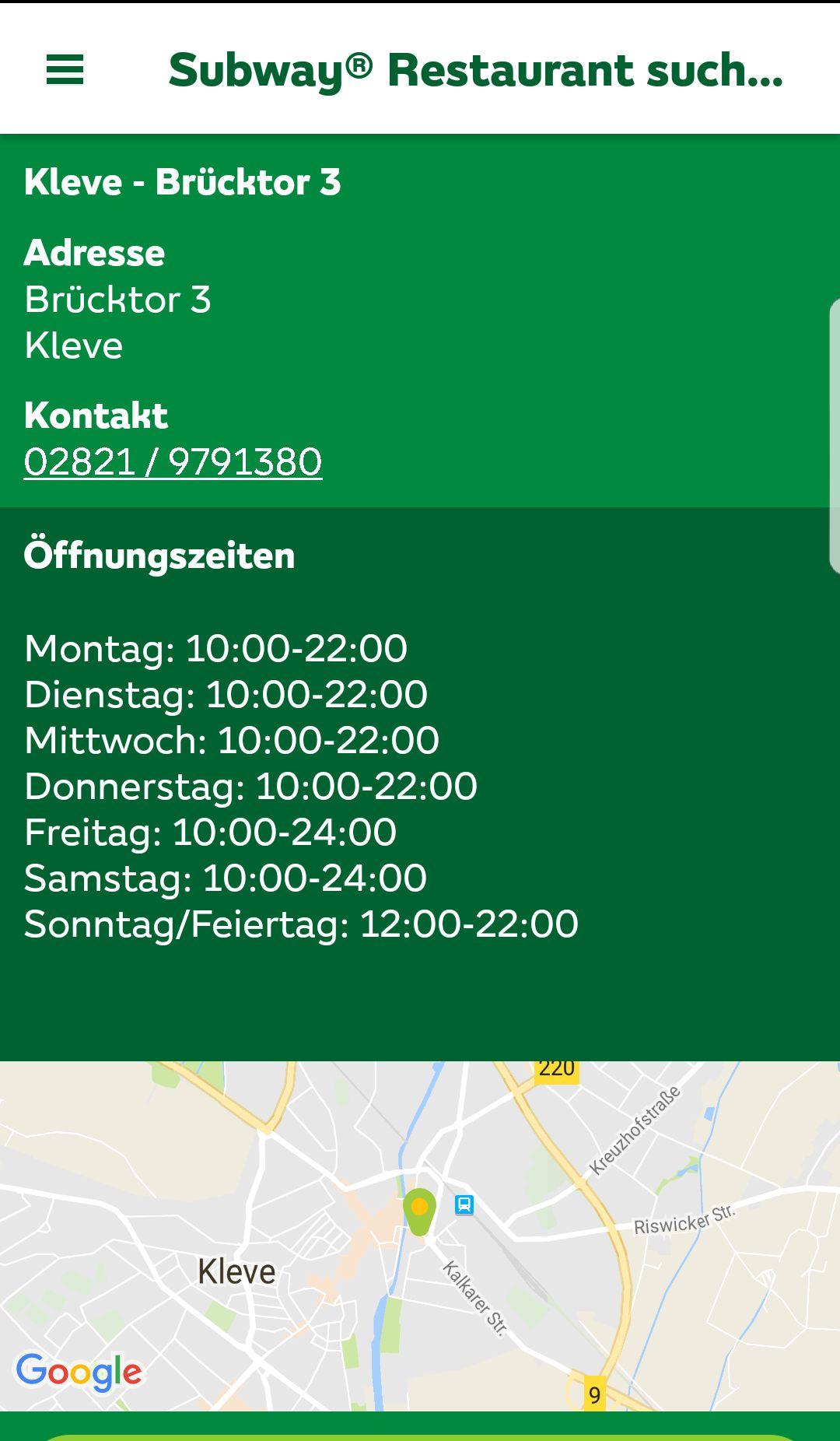Call the phone number 02821 / 9791380

click(x=173, y=462)
